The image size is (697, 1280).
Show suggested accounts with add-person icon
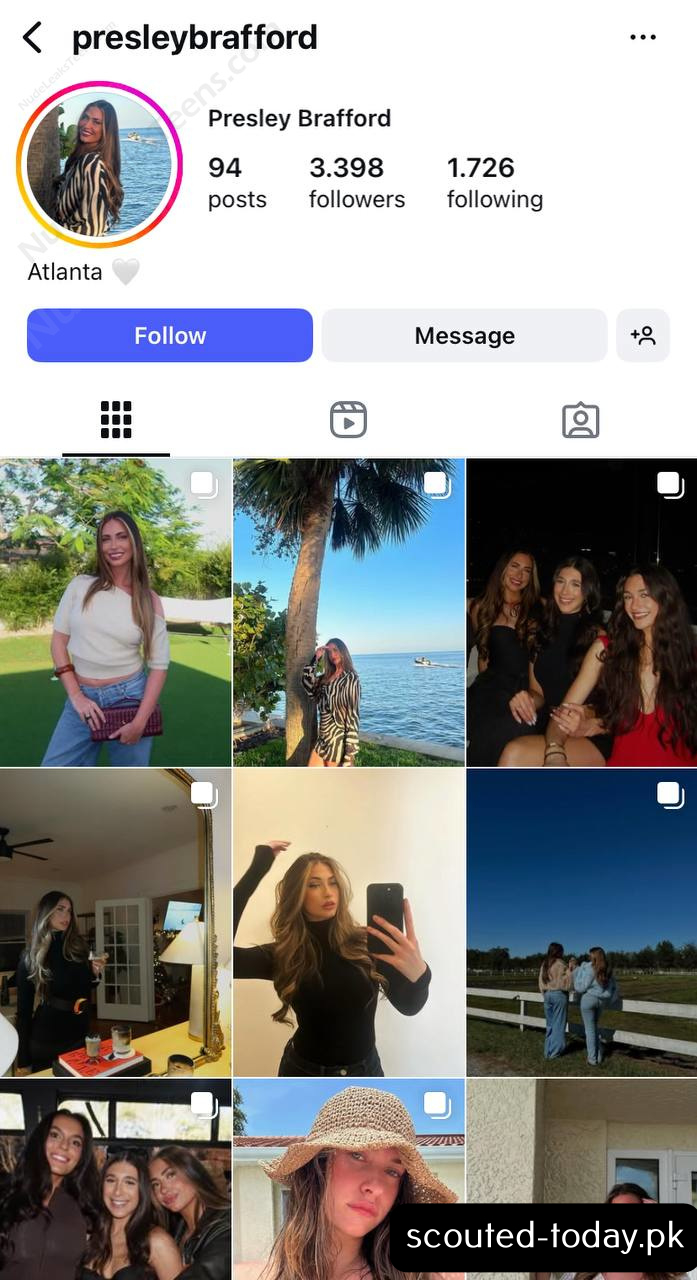pos(643,335)
